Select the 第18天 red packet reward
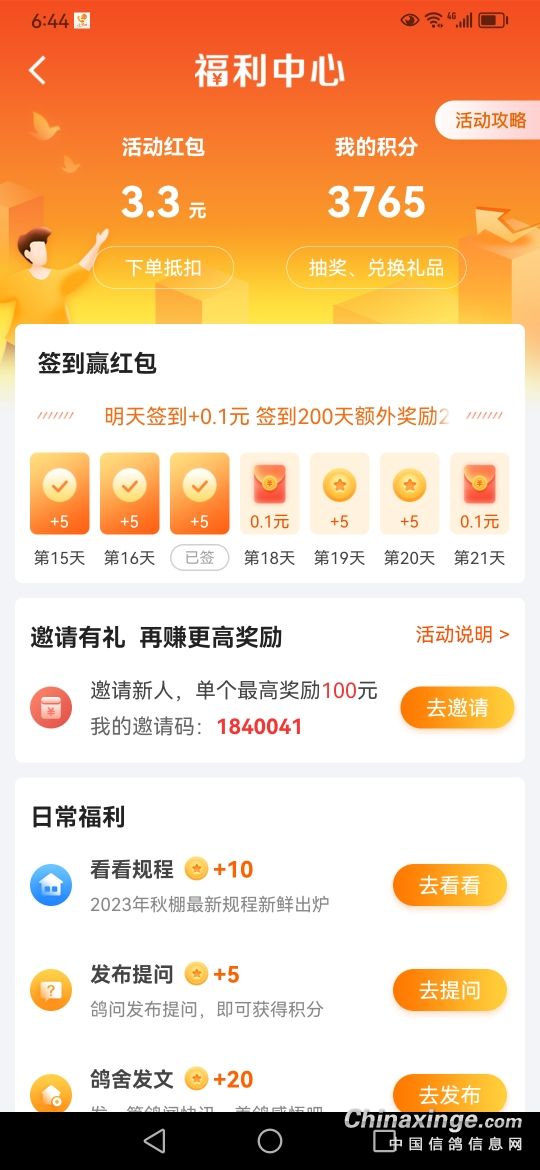 pyautogui.click(x=269, y=494)
